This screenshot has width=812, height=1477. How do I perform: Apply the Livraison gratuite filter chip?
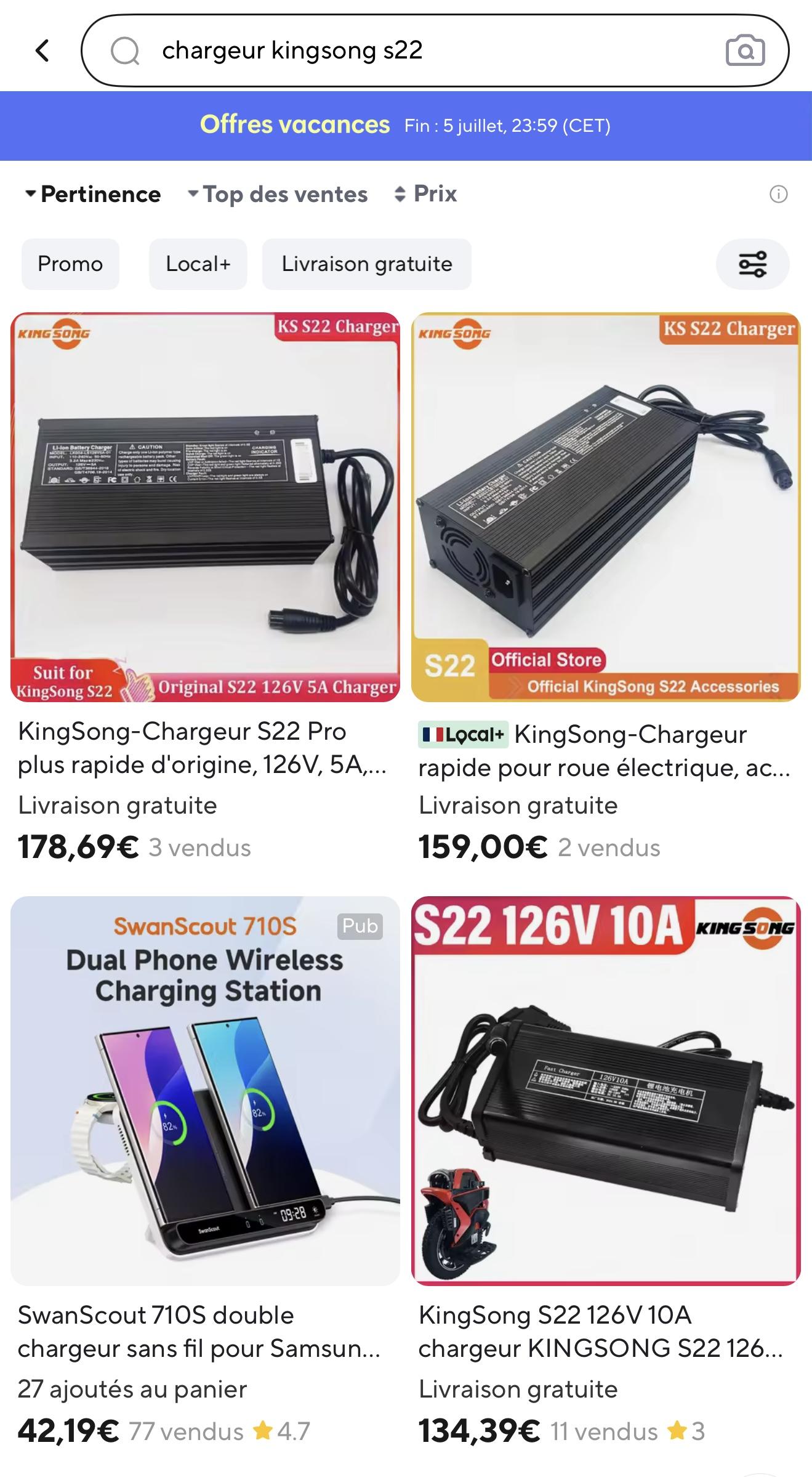(367, 264)
